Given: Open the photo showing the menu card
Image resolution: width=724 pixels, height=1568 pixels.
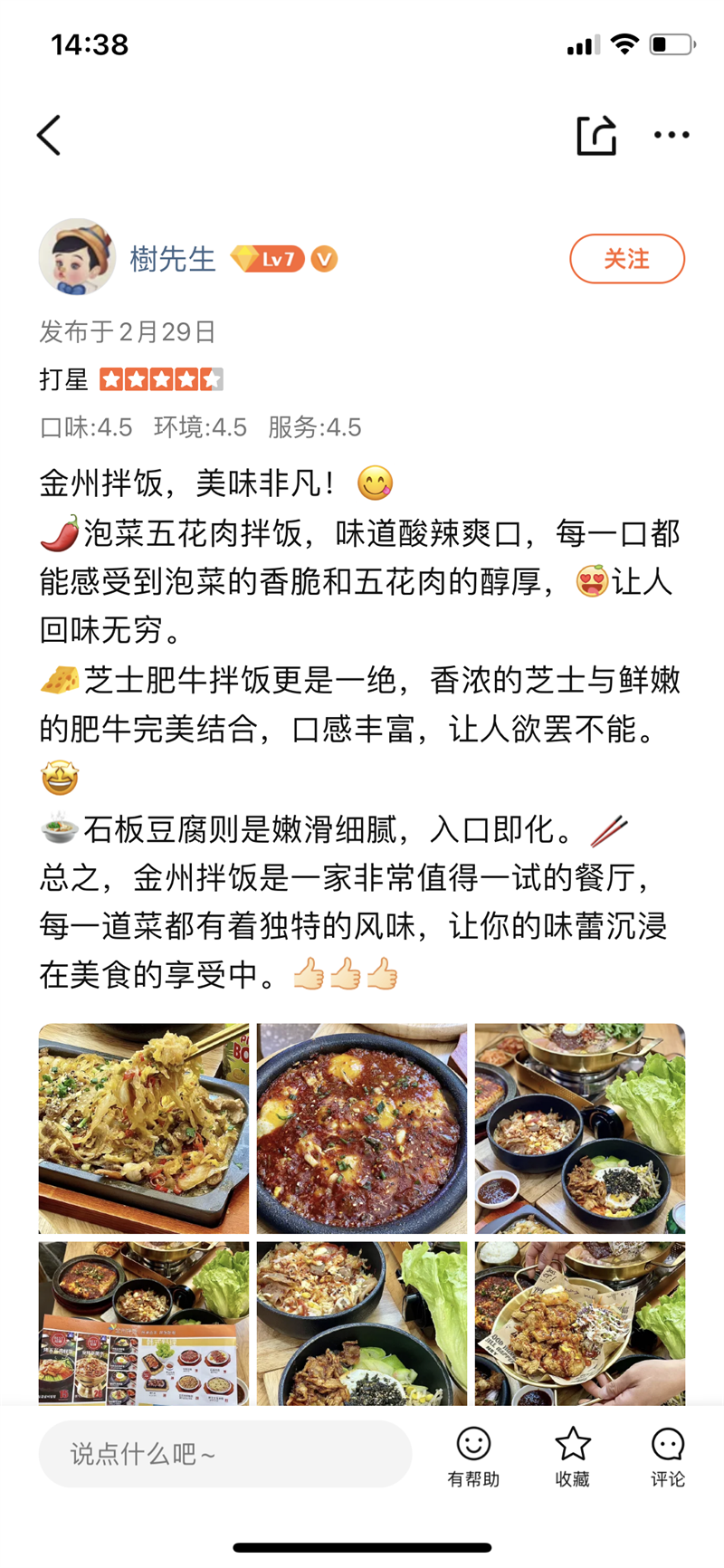Looking at the screenshot, I should 144,1324.
